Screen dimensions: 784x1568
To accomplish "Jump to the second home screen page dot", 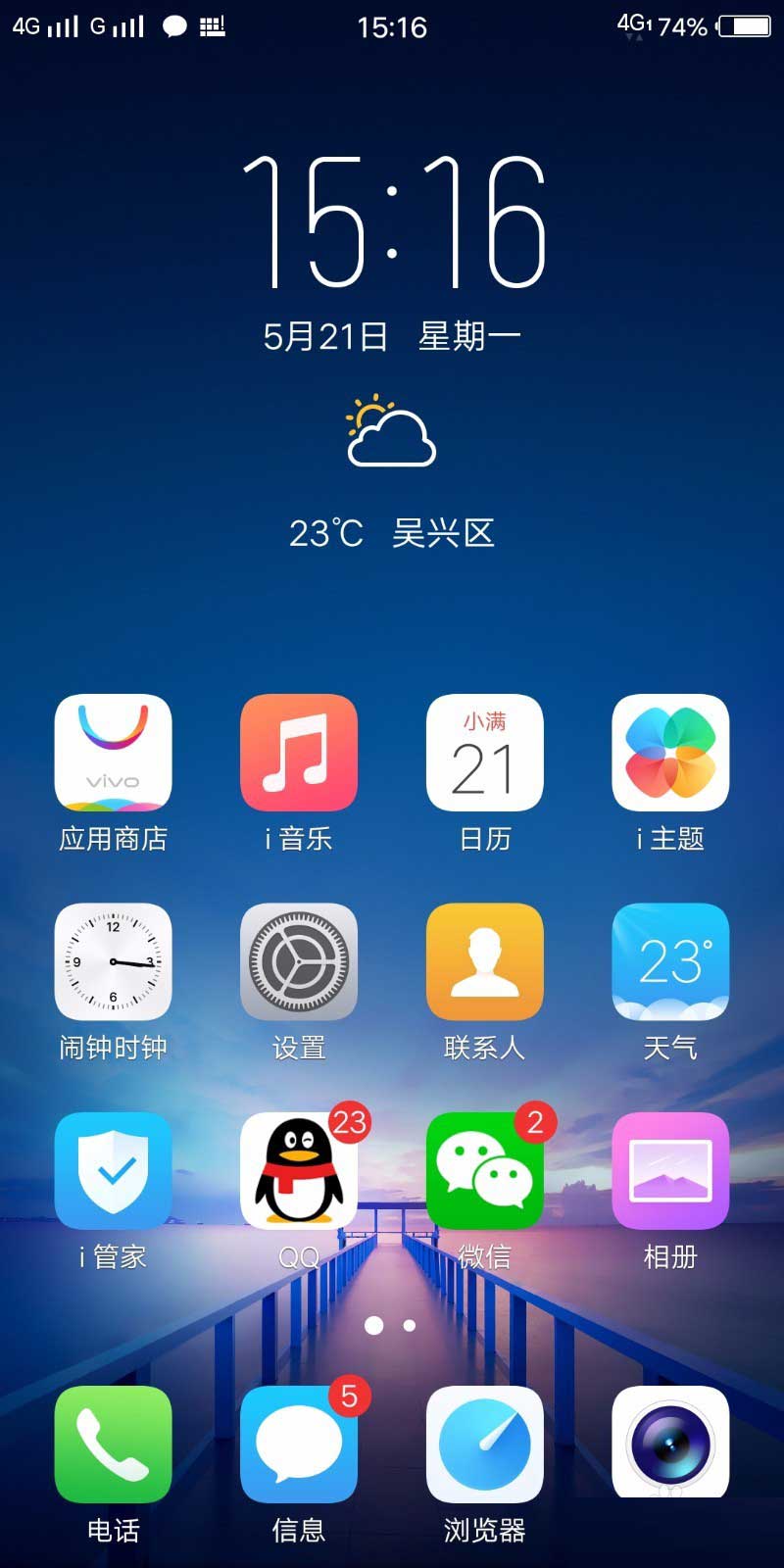I will [410, 1326].
